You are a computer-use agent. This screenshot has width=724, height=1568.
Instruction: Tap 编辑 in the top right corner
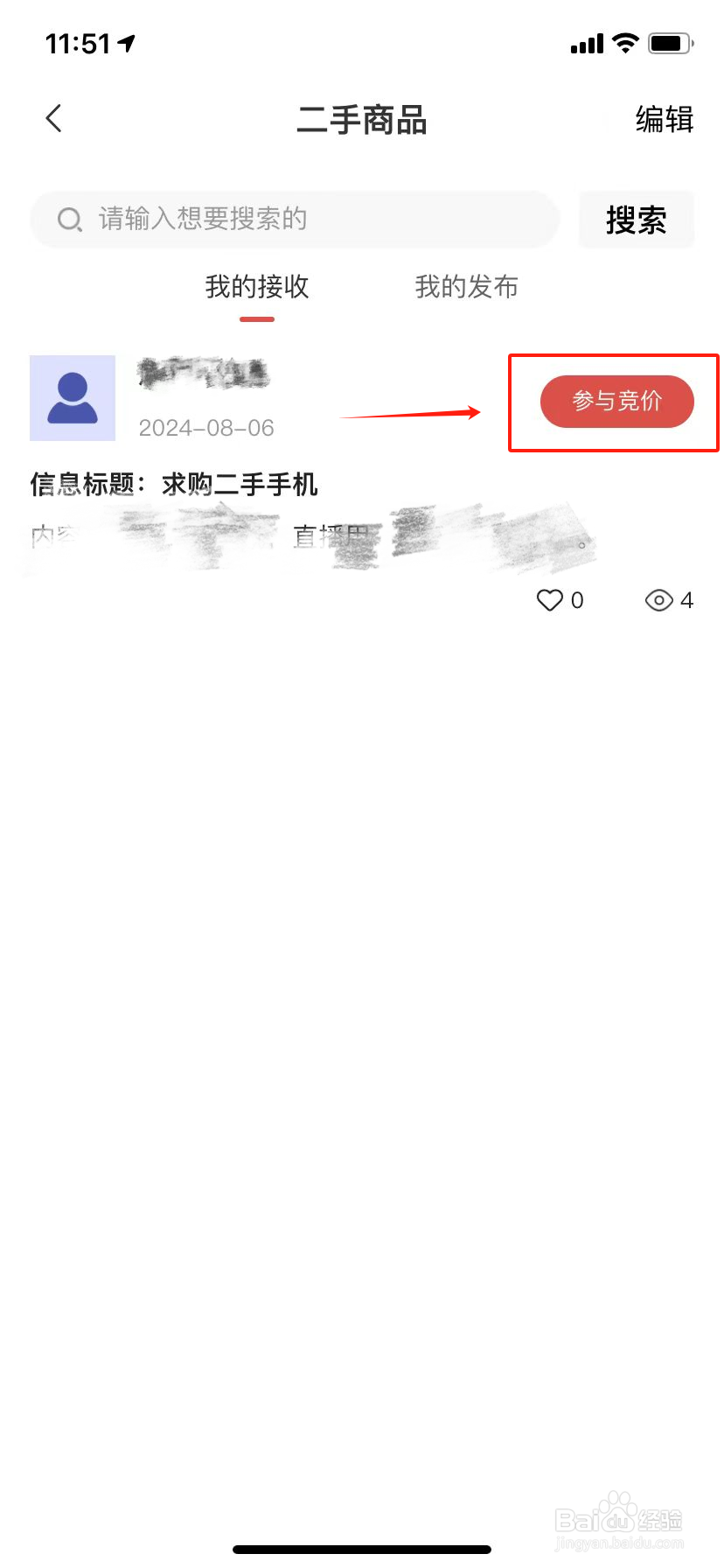(x=663, y=120)
